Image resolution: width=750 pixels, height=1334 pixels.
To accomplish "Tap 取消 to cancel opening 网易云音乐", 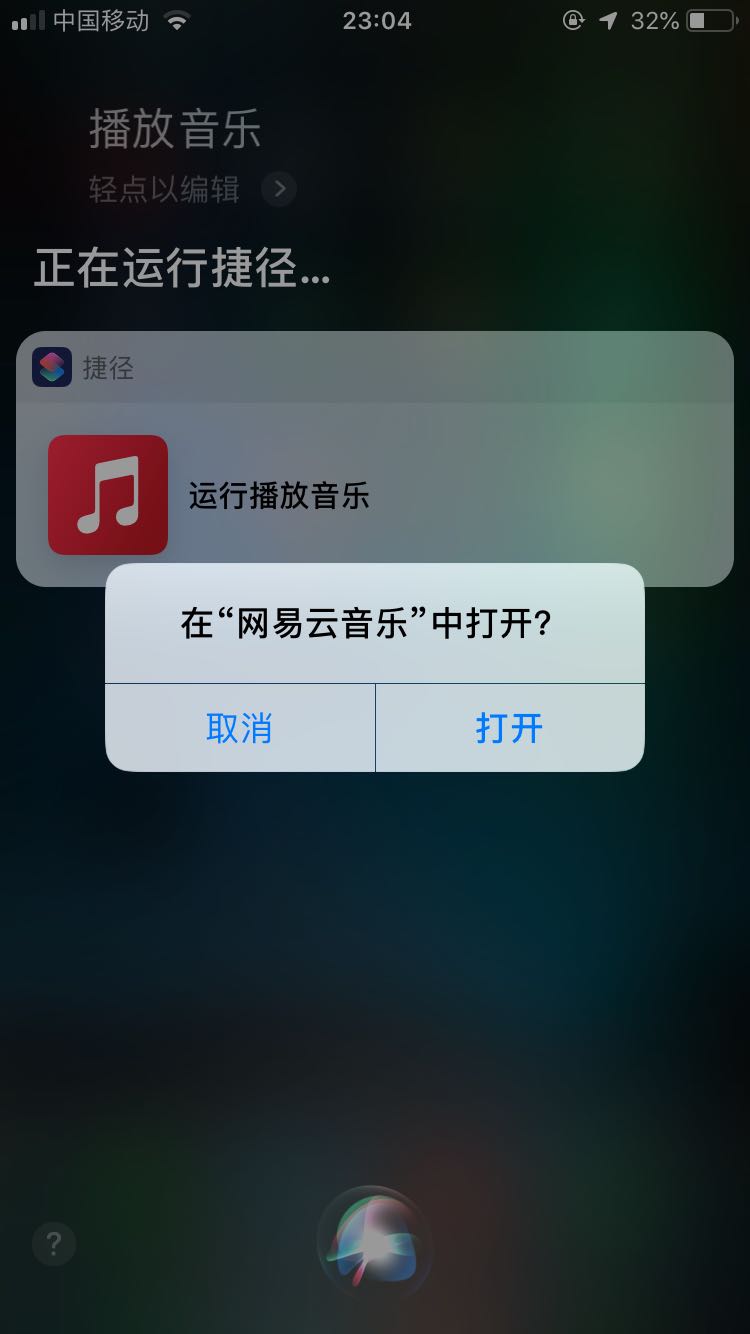I will 239,728.
